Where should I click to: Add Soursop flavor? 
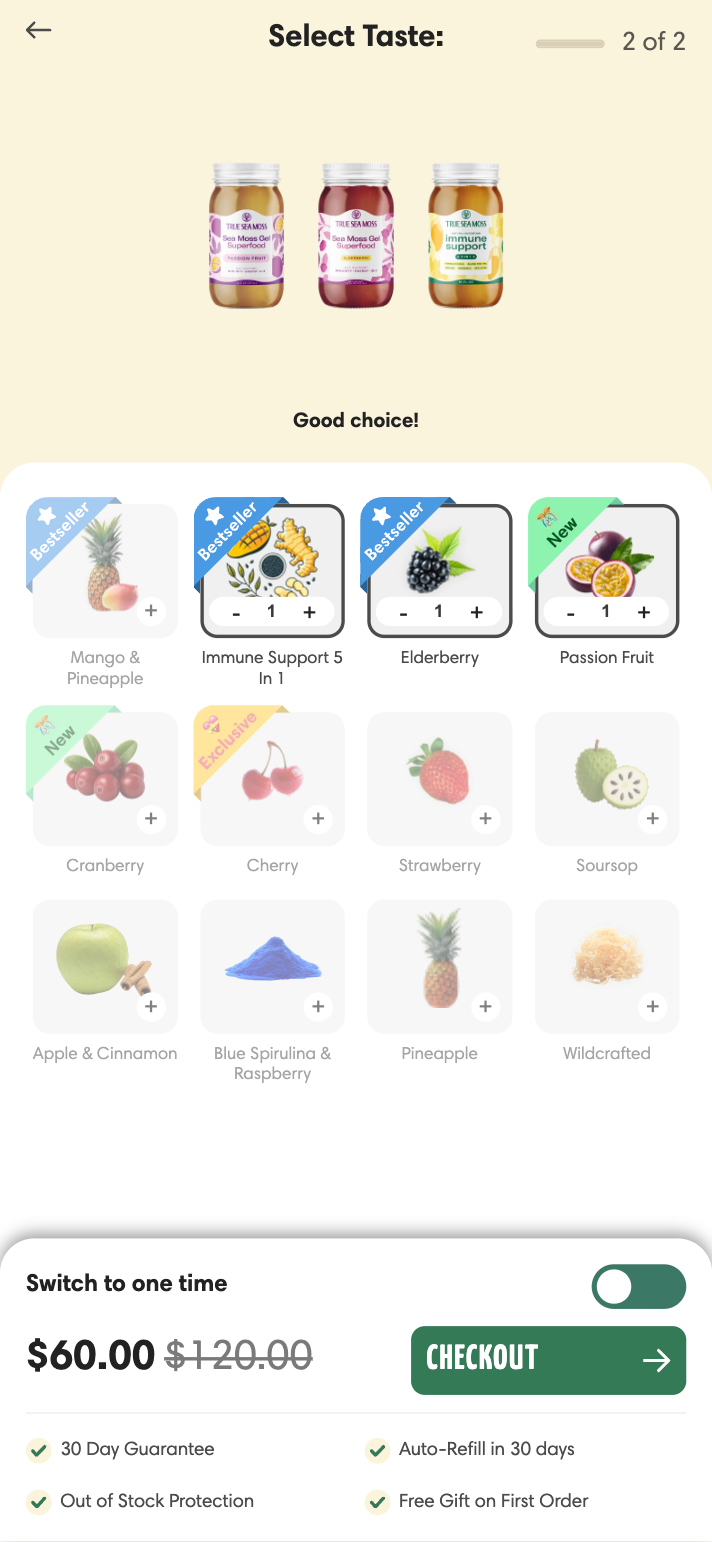pyautogui.click(x=652, y=818)
